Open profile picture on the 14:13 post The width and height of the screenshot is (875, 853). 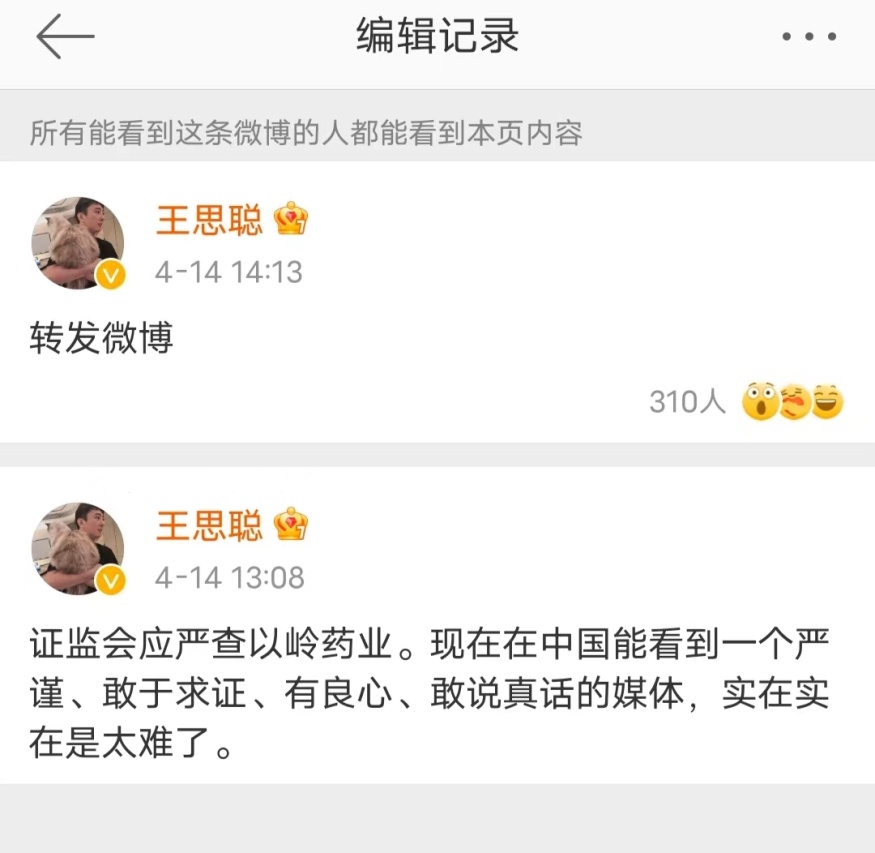pos(78,243)
